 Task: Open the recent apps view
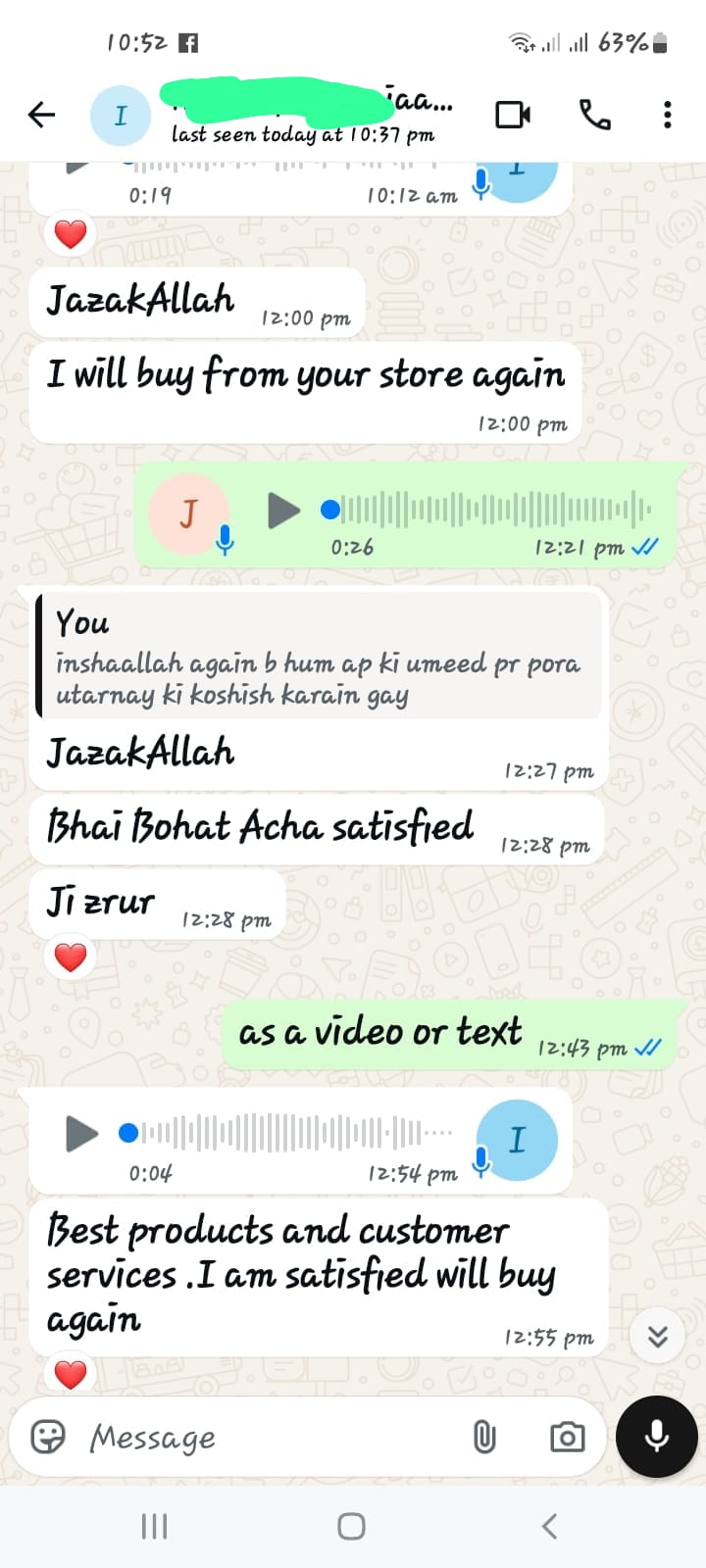154,1526
